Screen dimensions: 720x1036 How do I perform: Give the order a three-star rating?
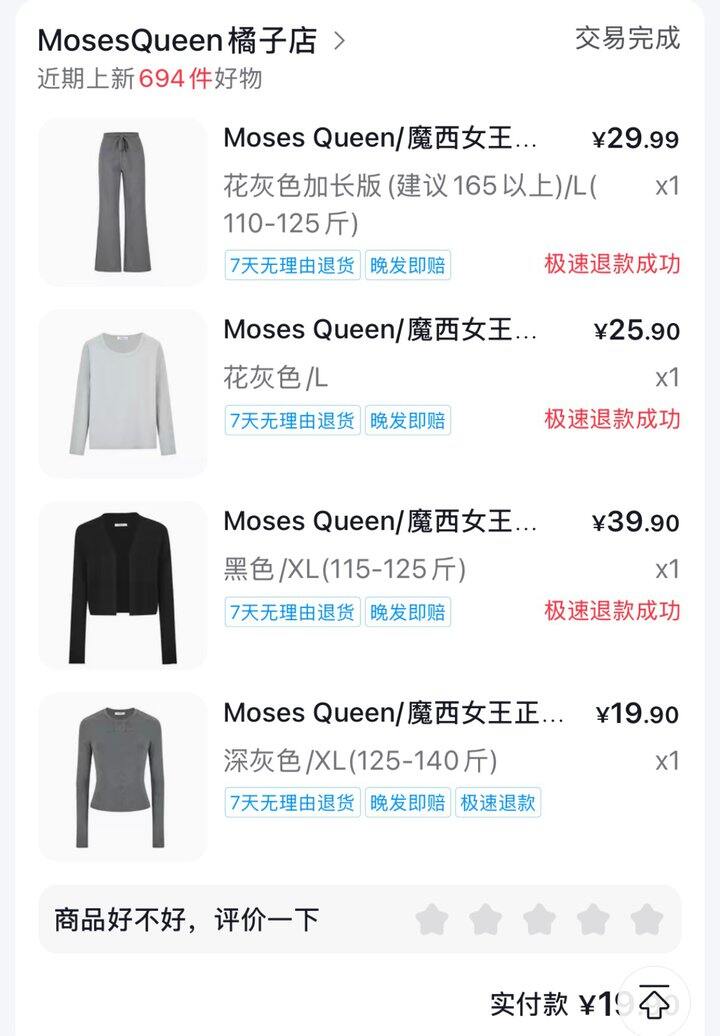[x=539, y=919]
